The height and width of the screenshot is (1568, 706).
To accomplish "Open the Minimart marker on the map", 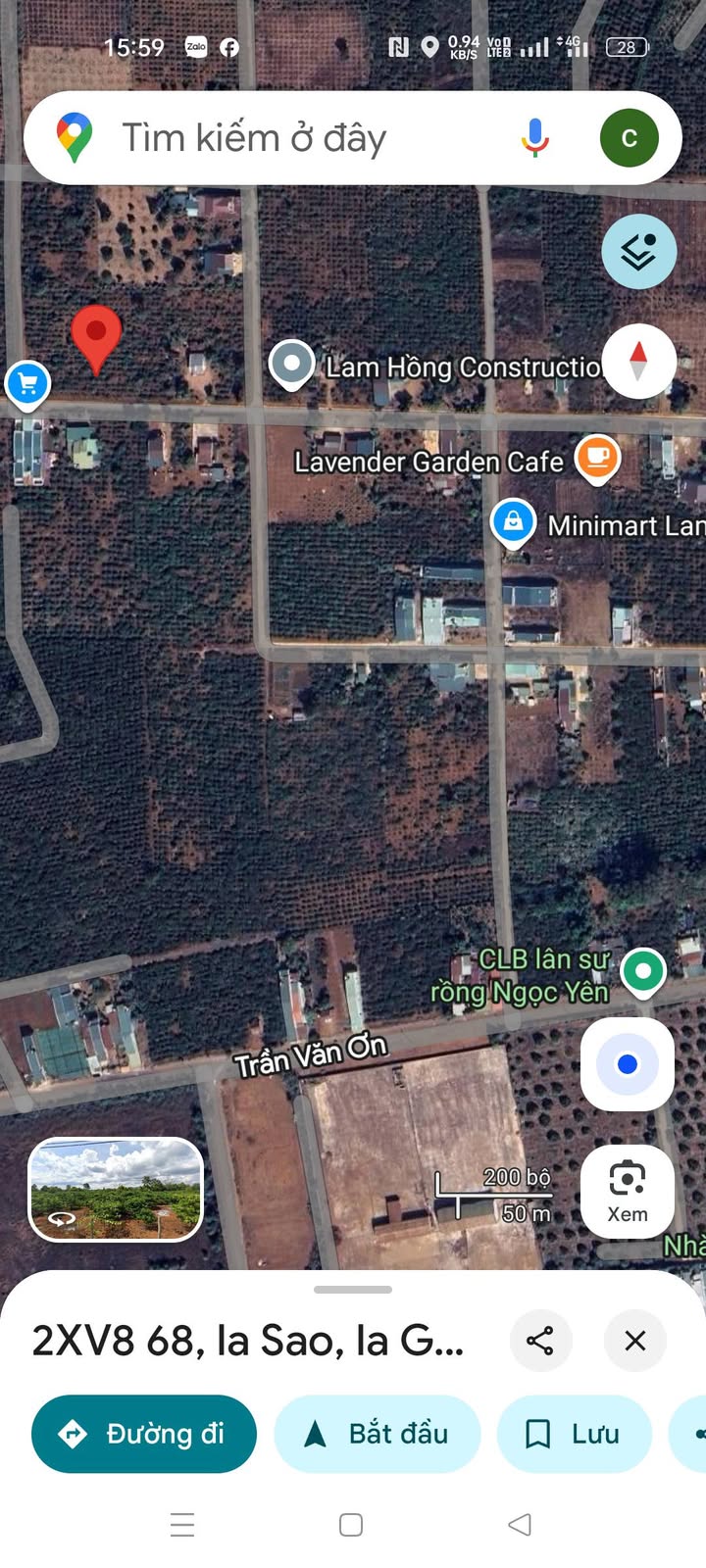I will click(513, 521).
